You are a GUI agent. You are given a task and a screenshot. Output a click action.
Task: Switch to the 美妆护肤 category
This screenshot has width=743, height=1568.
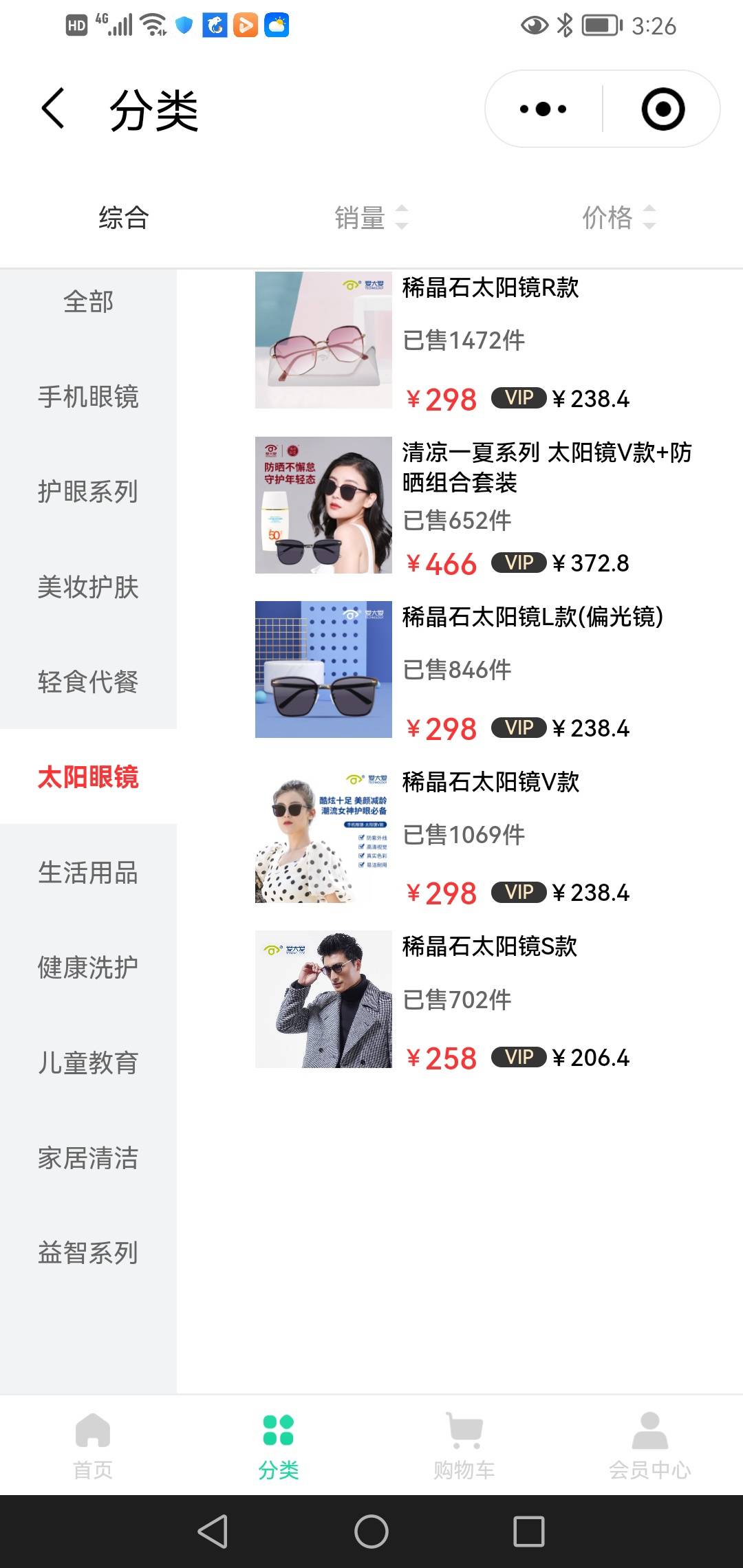[88, 587]
